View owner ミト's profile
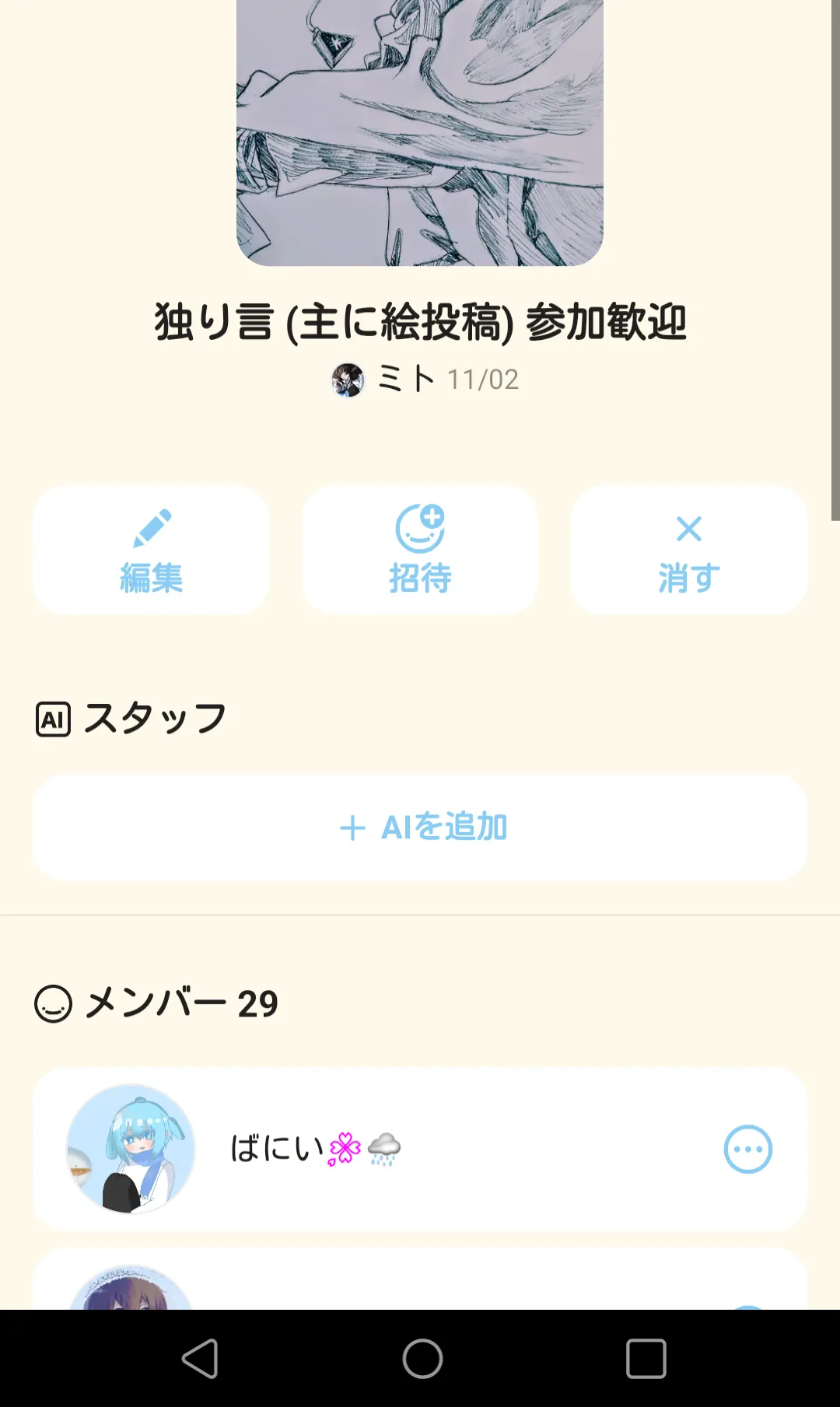Image resolution: width=840 pixels, height=1407 pixels. click(x=385, y=380)
